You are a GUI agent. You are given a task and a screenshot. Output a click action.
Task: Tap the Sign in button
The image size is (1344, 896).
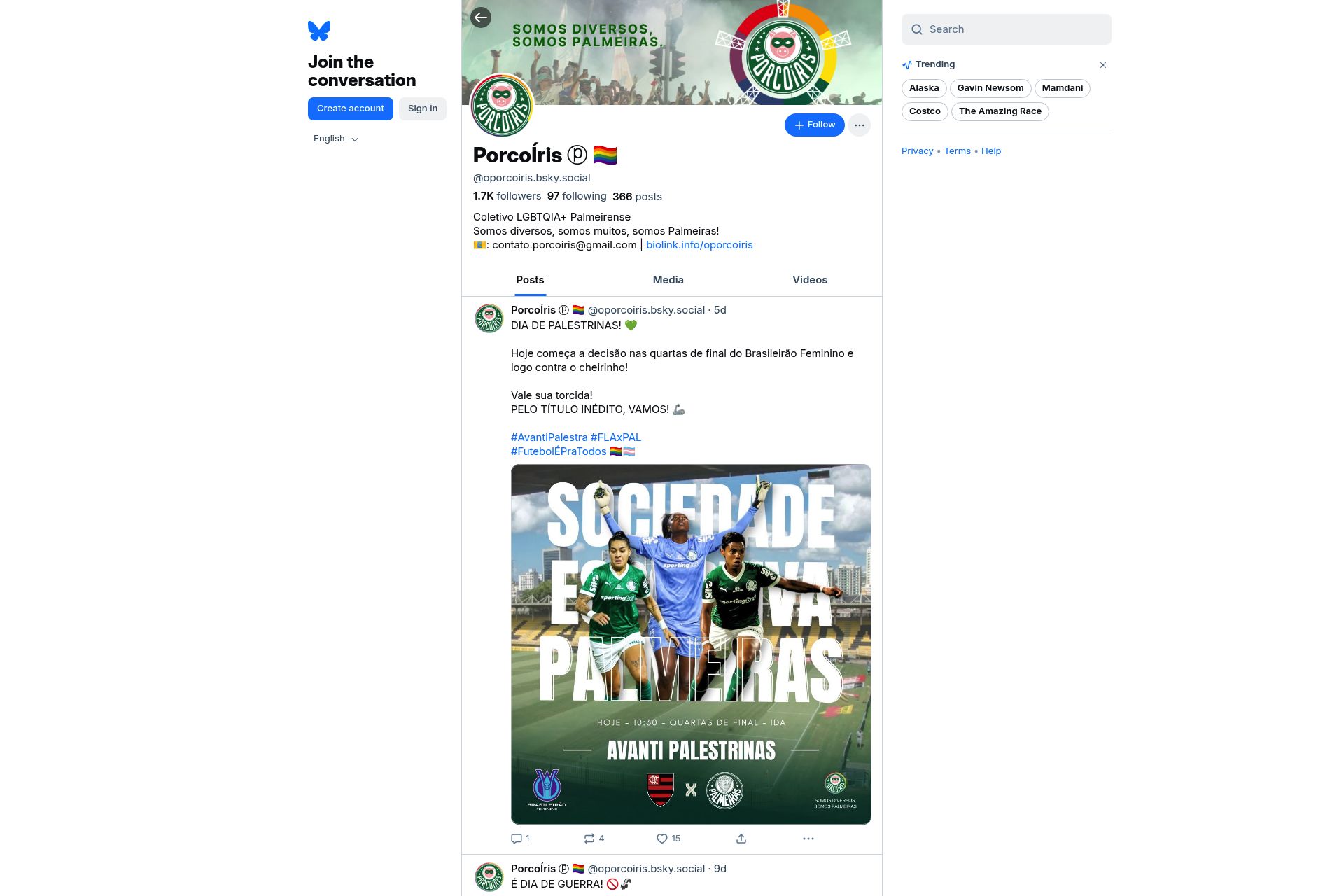(422, 108)
